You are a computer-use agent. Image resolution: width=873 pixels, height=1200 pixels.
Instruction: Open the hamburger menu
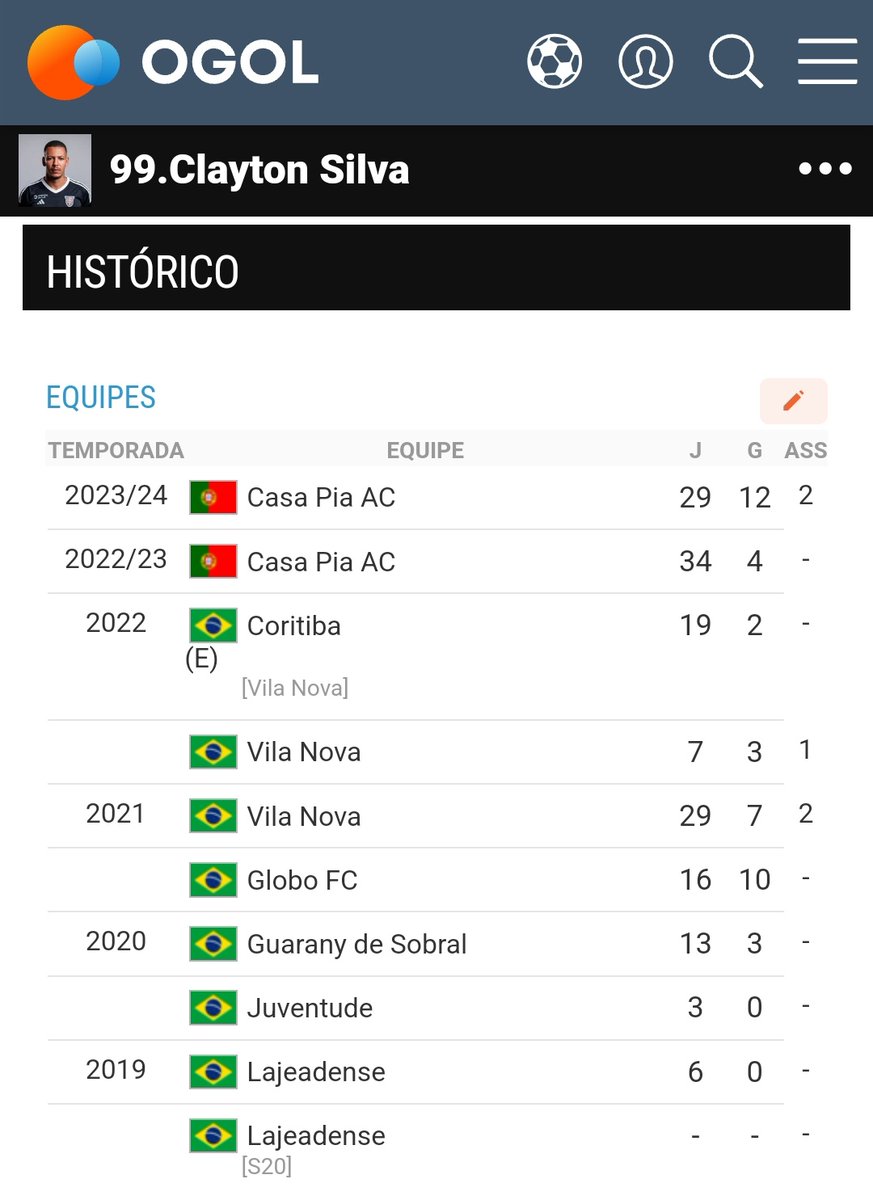(827, 62)
